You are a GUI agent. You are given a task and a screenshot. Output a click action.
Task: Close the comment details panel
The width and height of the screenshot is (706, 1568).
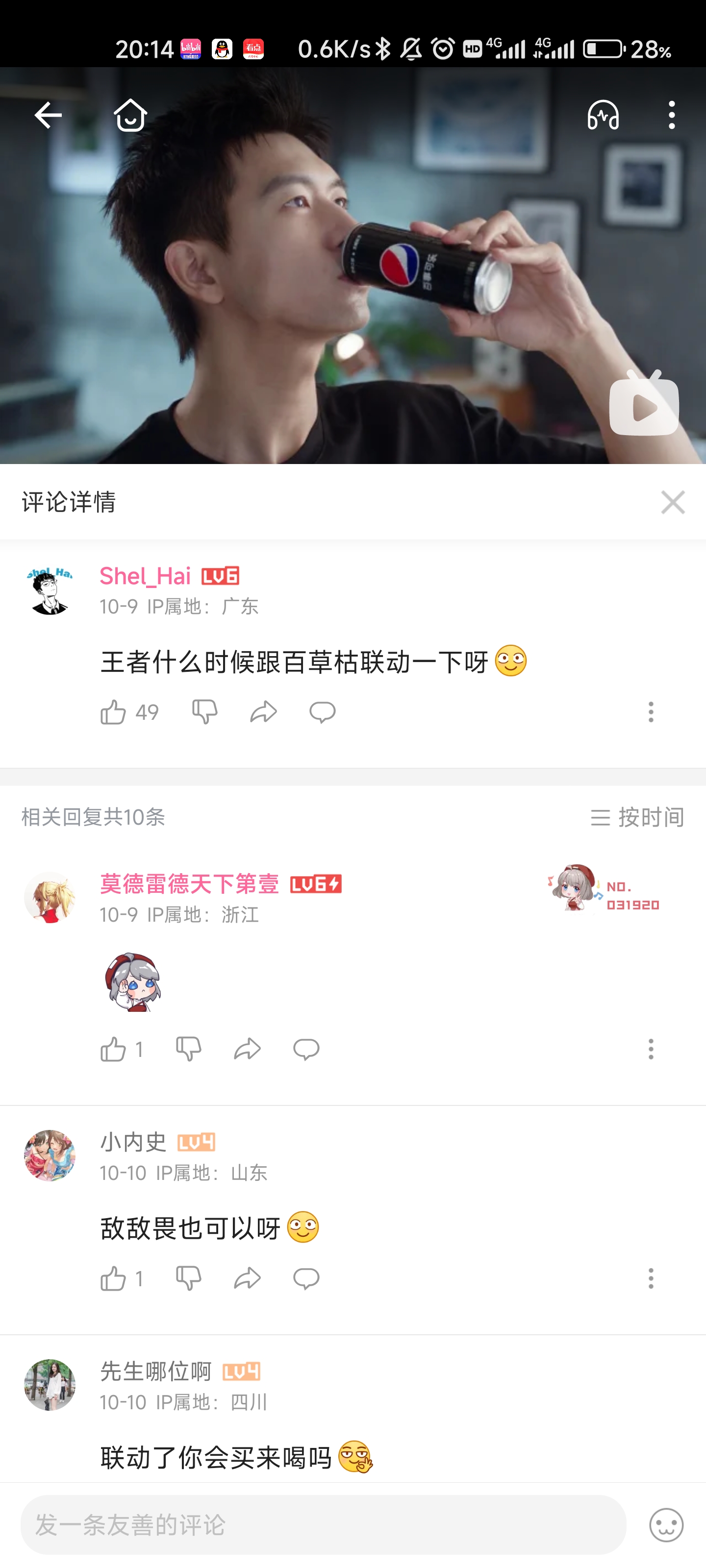pos(673,502)
